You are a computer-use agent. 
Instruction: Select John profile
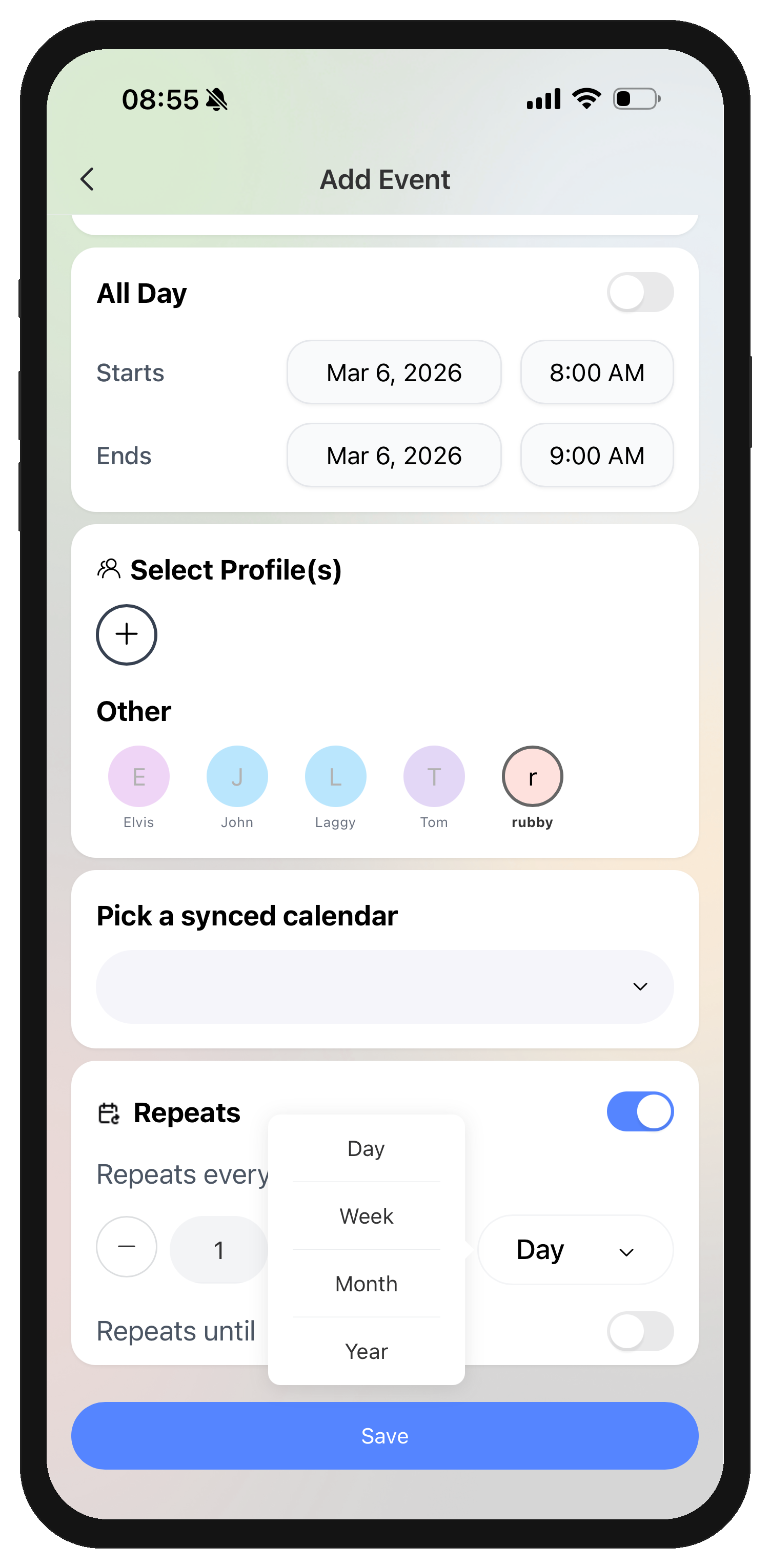237,777
